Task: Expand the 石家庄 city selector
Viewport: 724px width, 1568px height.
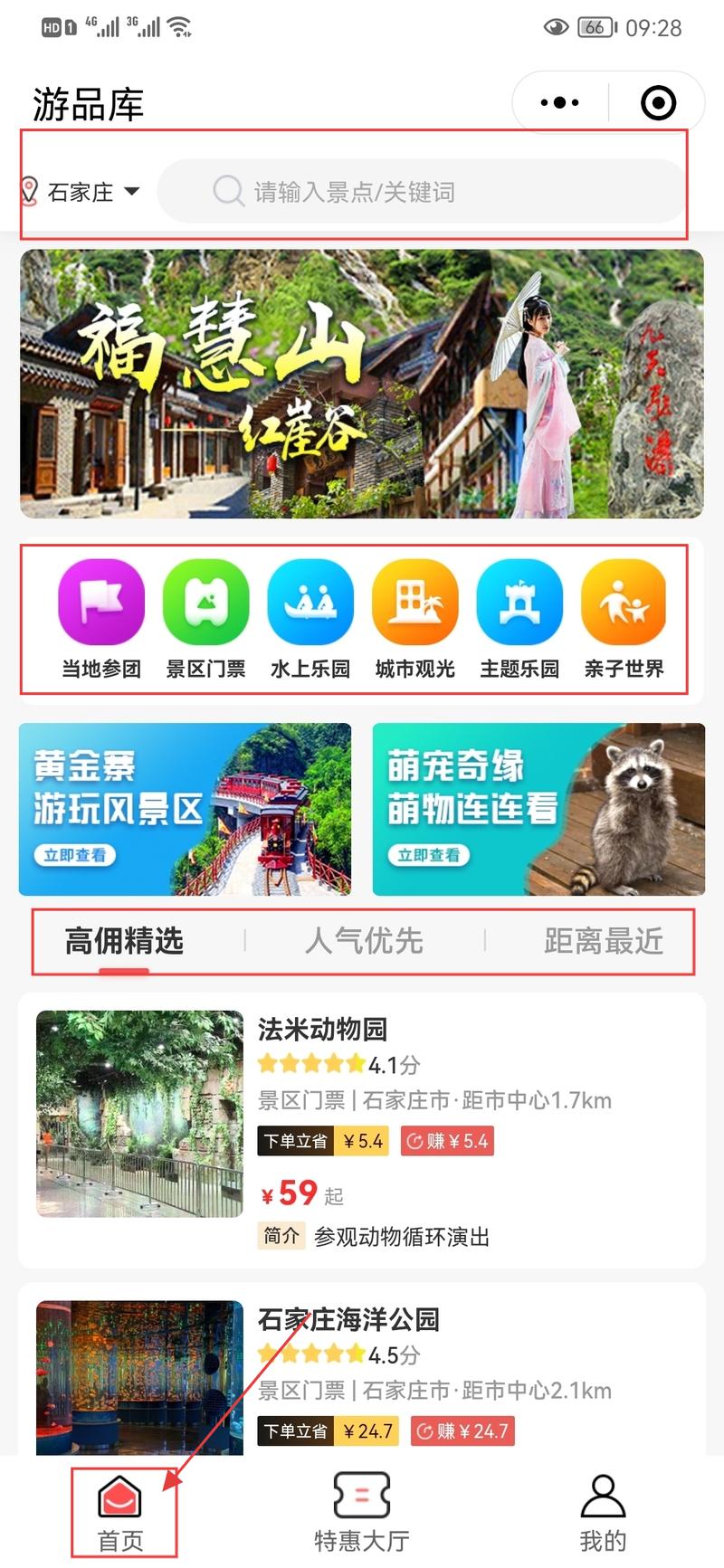Action: pos(81,192)
